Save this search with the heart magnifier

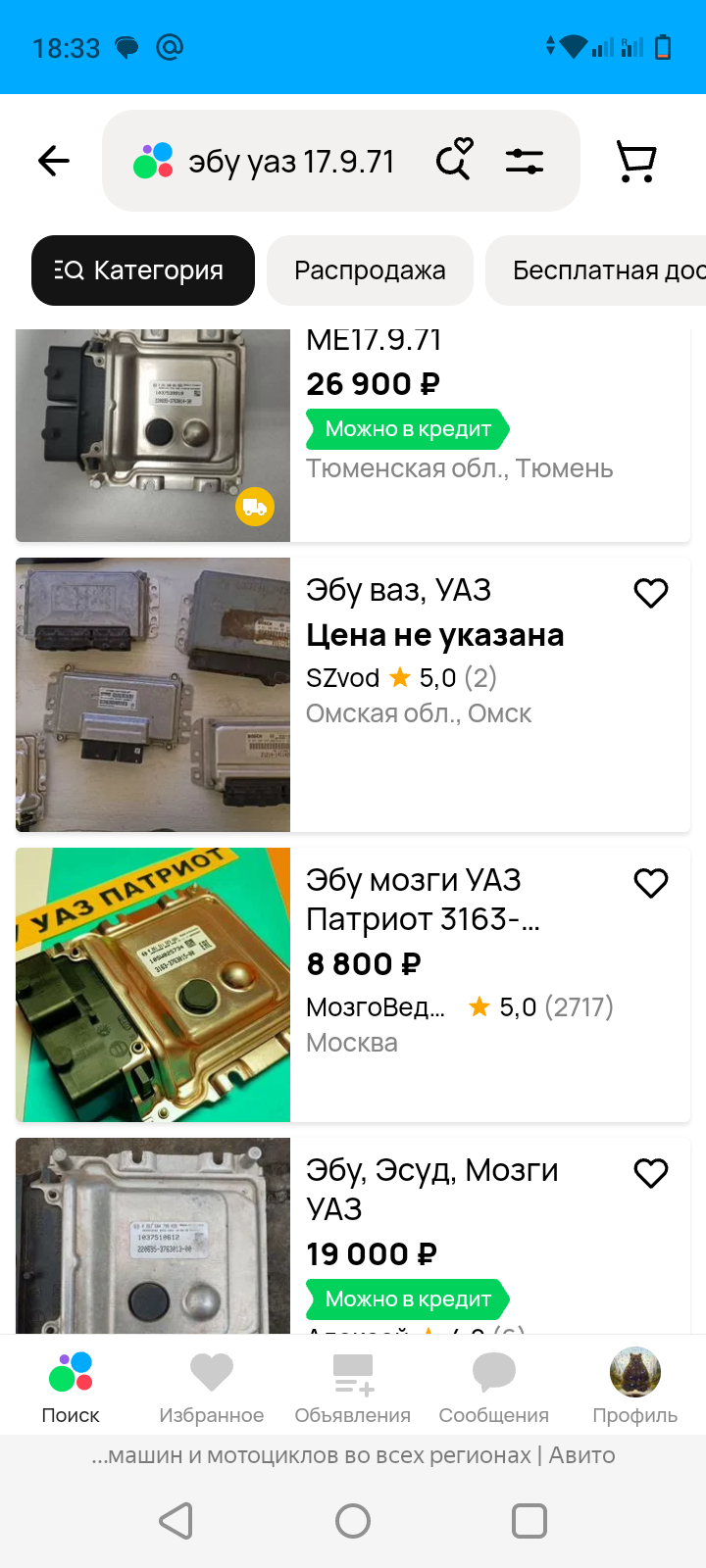(x=454, y=160)
